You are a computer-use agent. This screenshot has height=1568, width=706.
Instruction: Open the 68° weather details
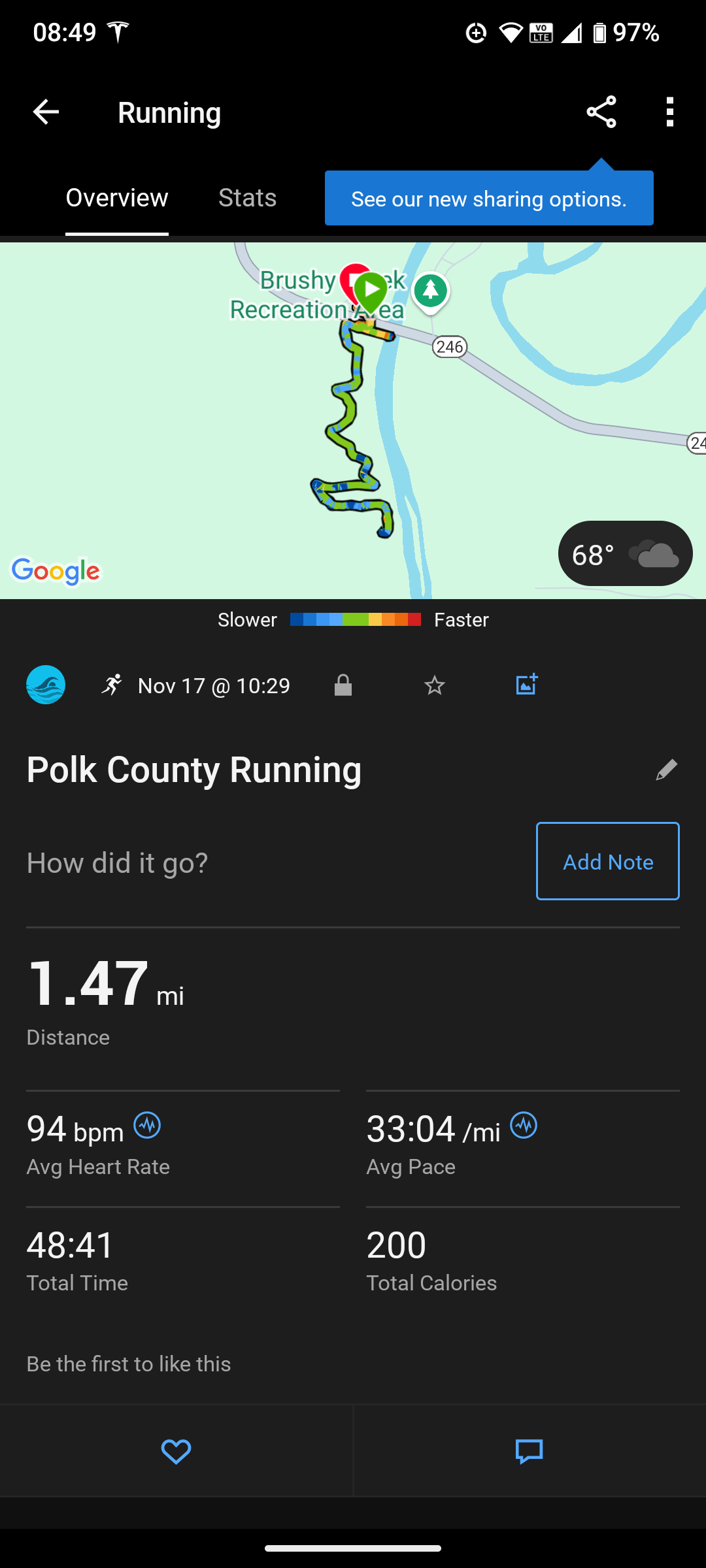624,554
